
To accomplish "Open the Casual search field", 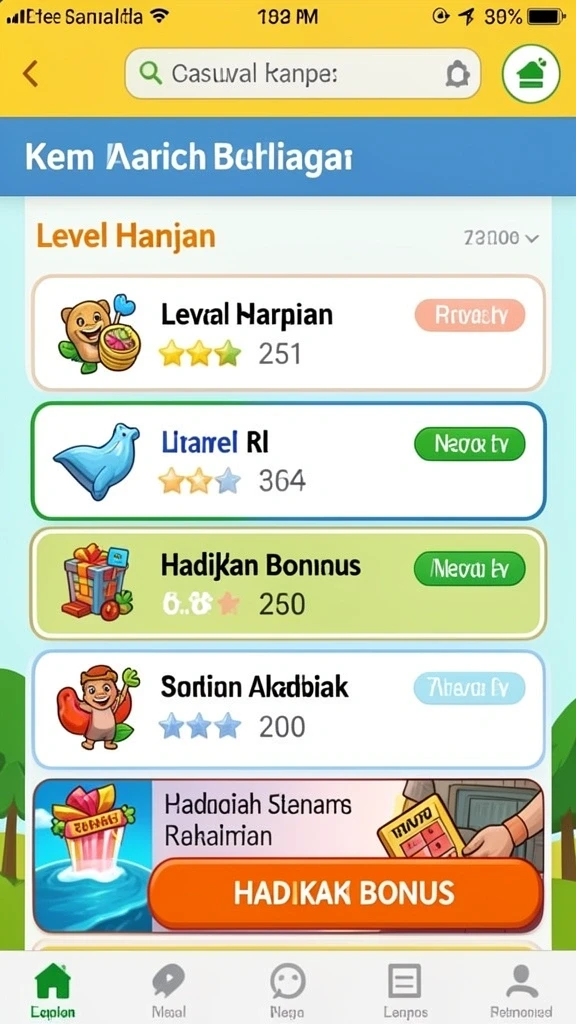I will point(302,74).
